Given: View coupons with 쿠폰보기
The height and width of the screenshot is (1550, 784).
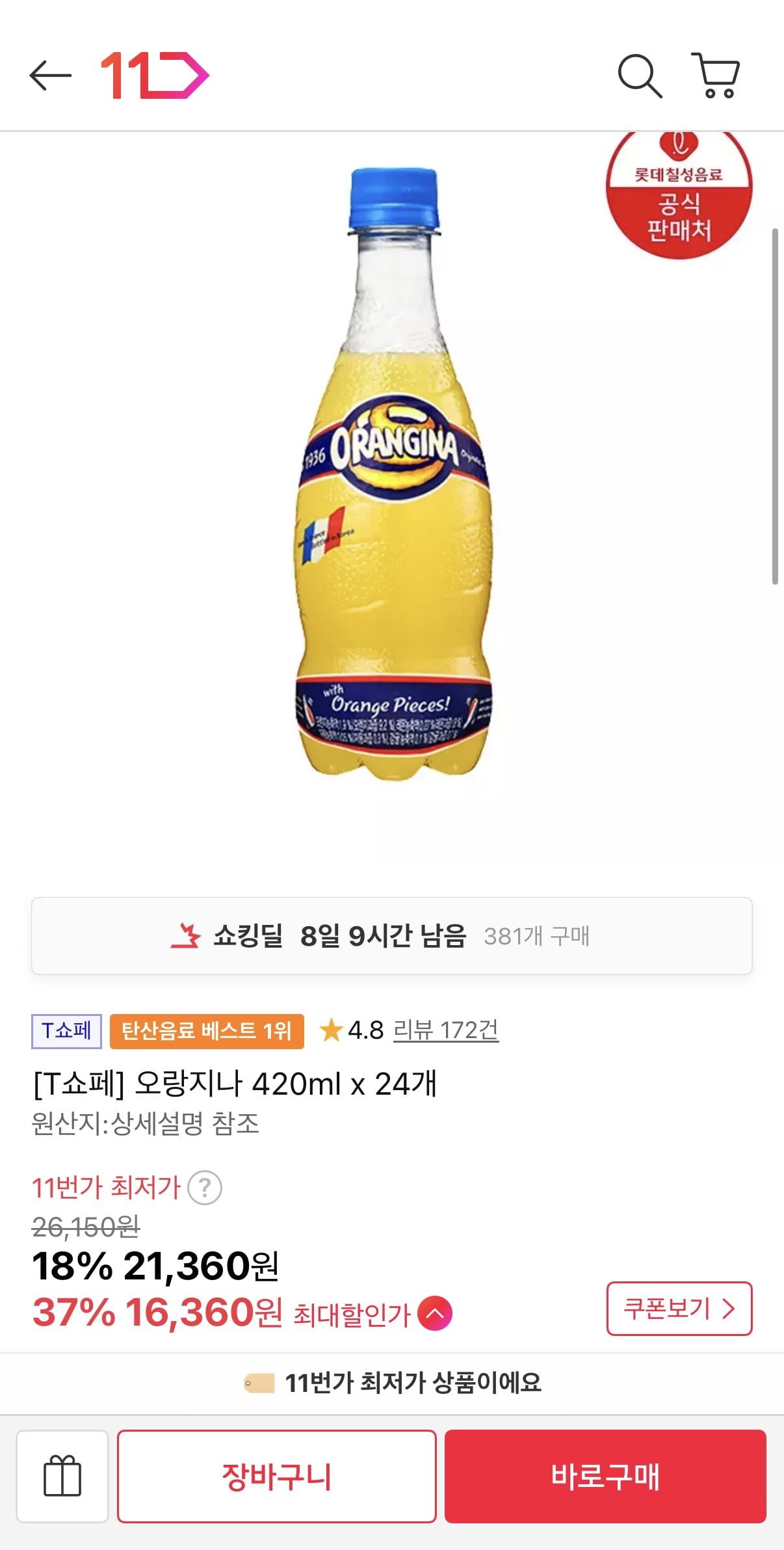Looking at the screenshot, I should [x=679, y=1308].
